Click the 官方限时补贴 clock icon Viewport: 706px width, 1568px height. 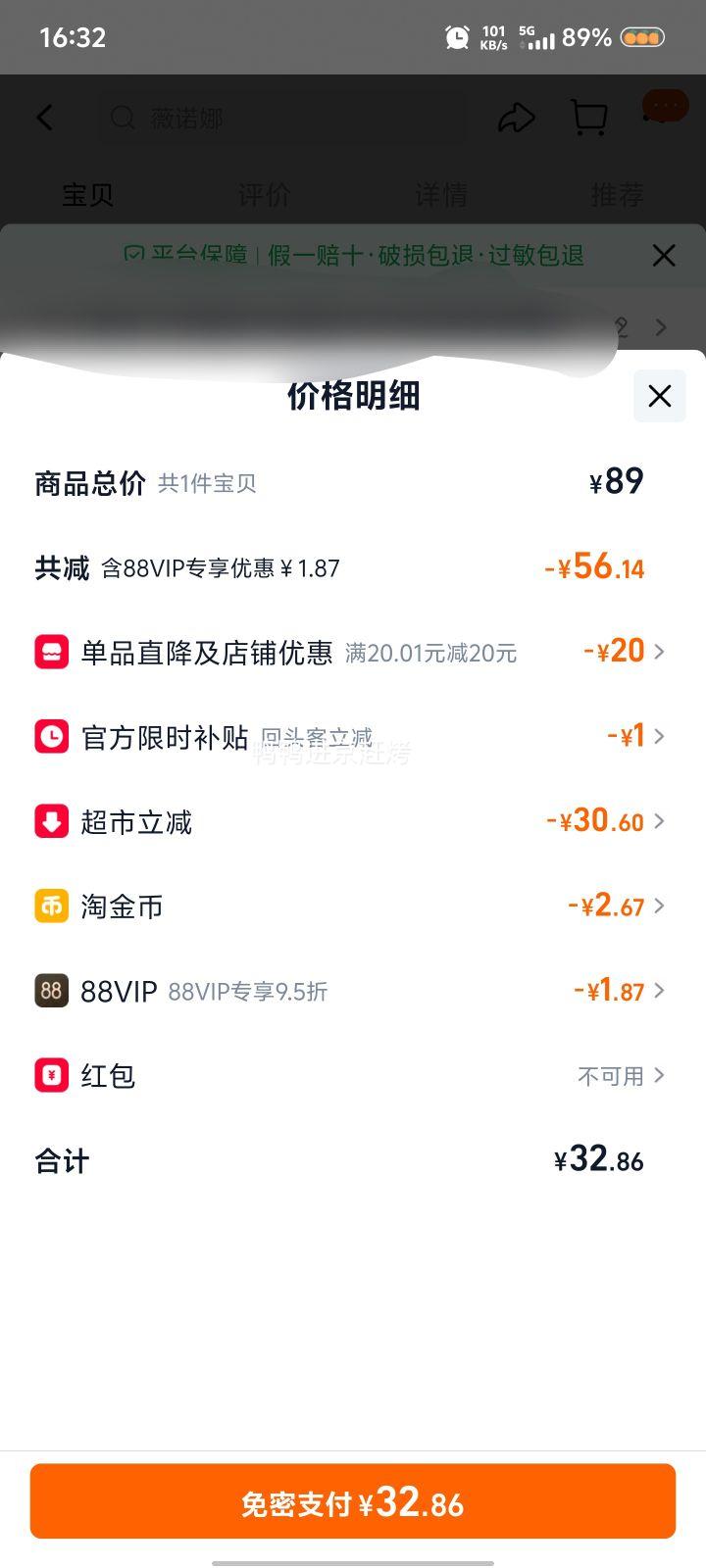coord(52,736)
